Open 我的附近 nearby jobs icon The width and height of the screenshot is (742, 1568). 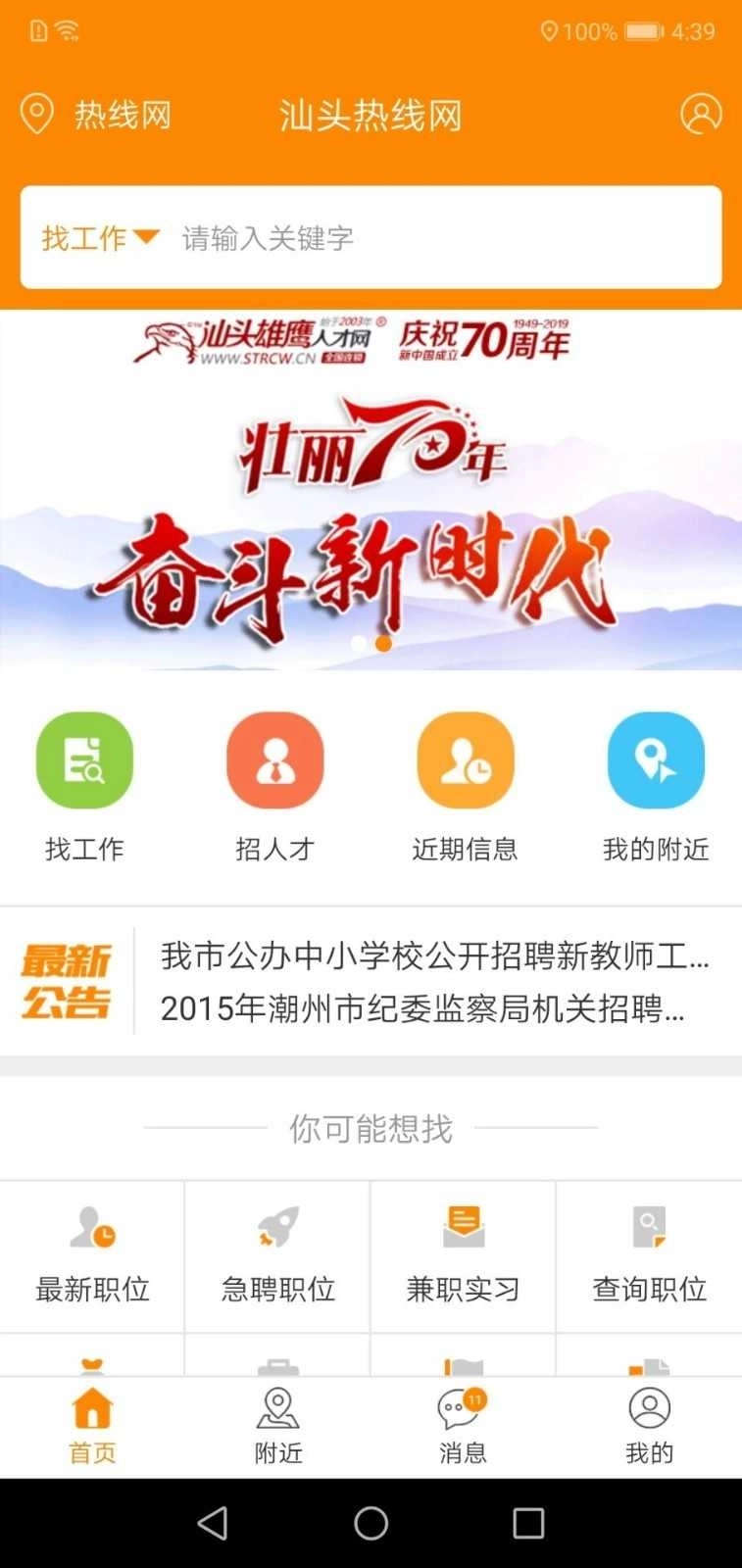(x=656, y=759)
